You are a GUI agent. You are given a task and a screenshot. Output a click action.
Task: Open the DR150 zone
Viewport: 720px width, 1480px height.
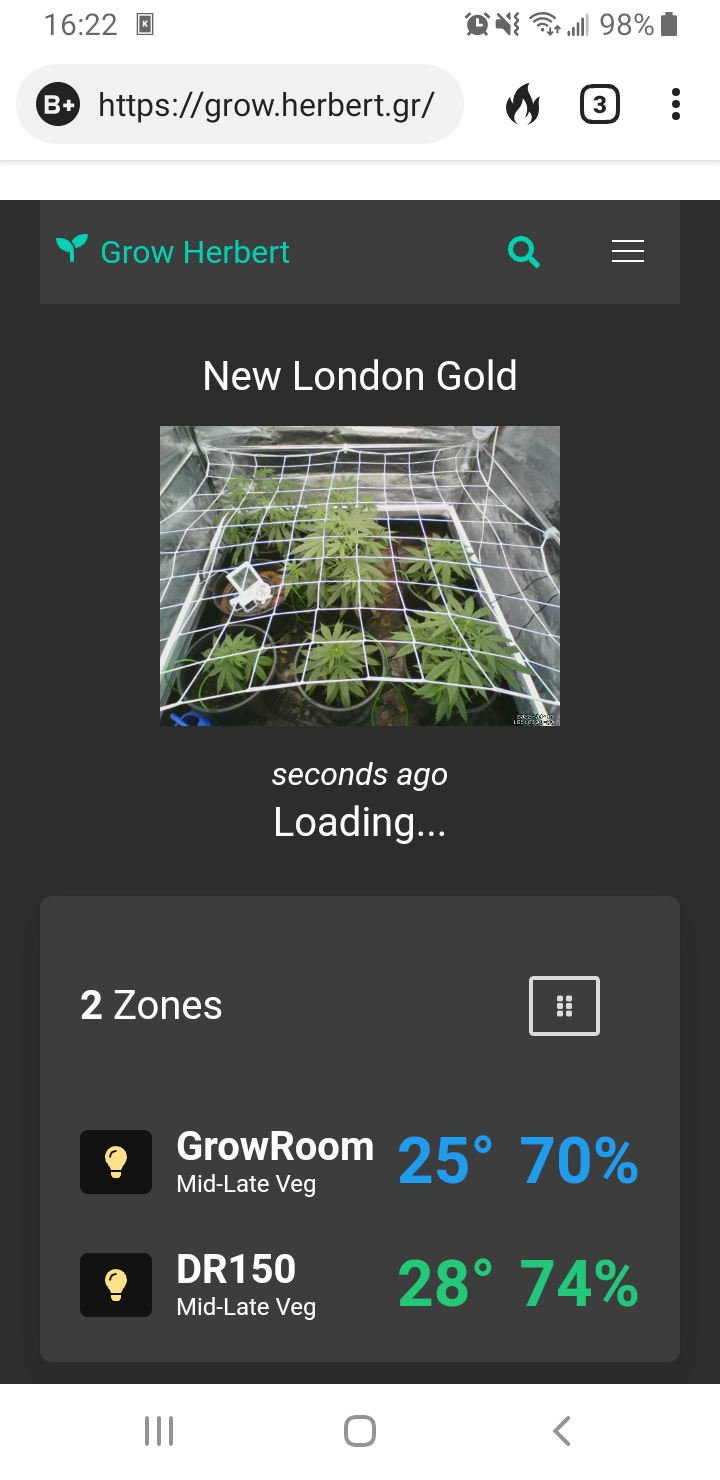[x=236, y=1284]
